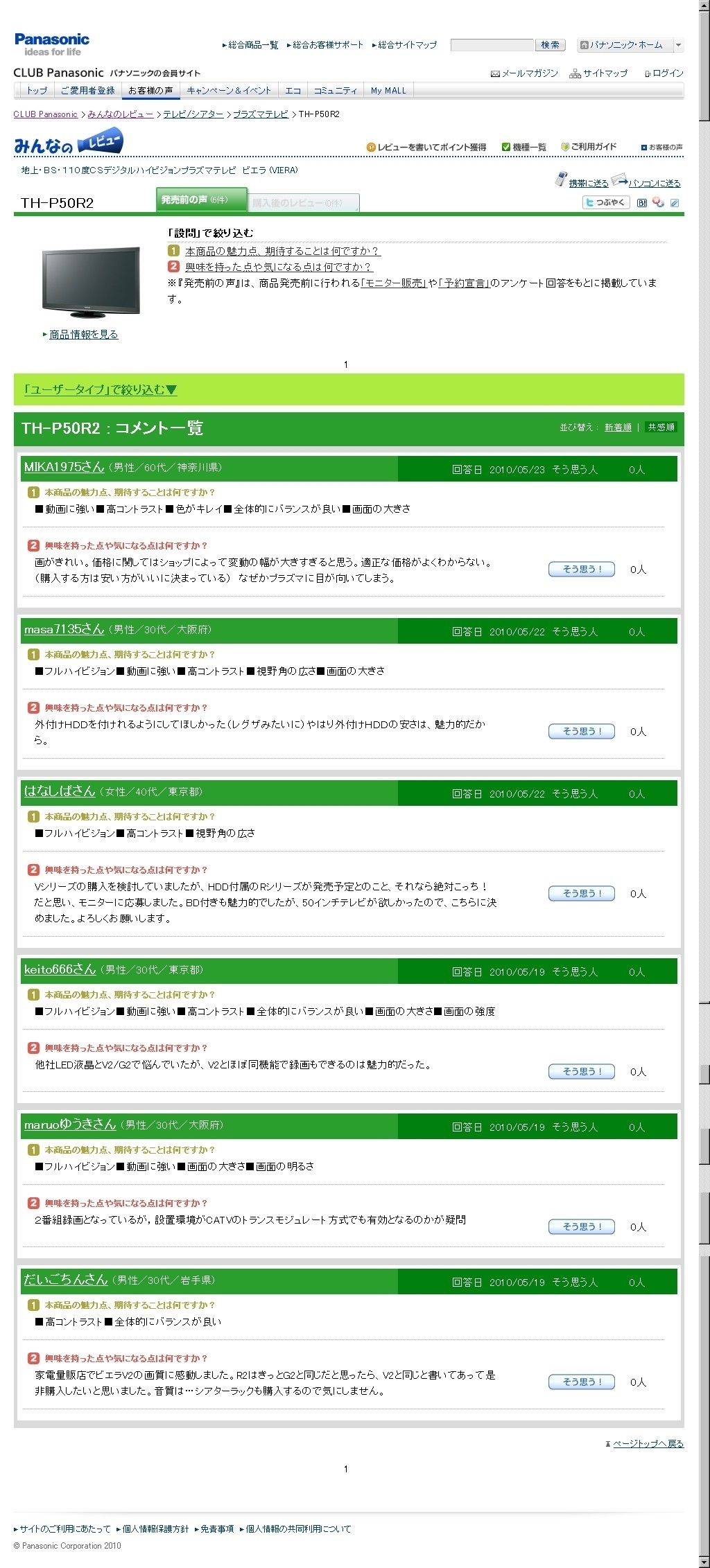Switch to the キャンペーン&イベント tab
This screenshot has height=1568, width=710.
tap(229, 91)
